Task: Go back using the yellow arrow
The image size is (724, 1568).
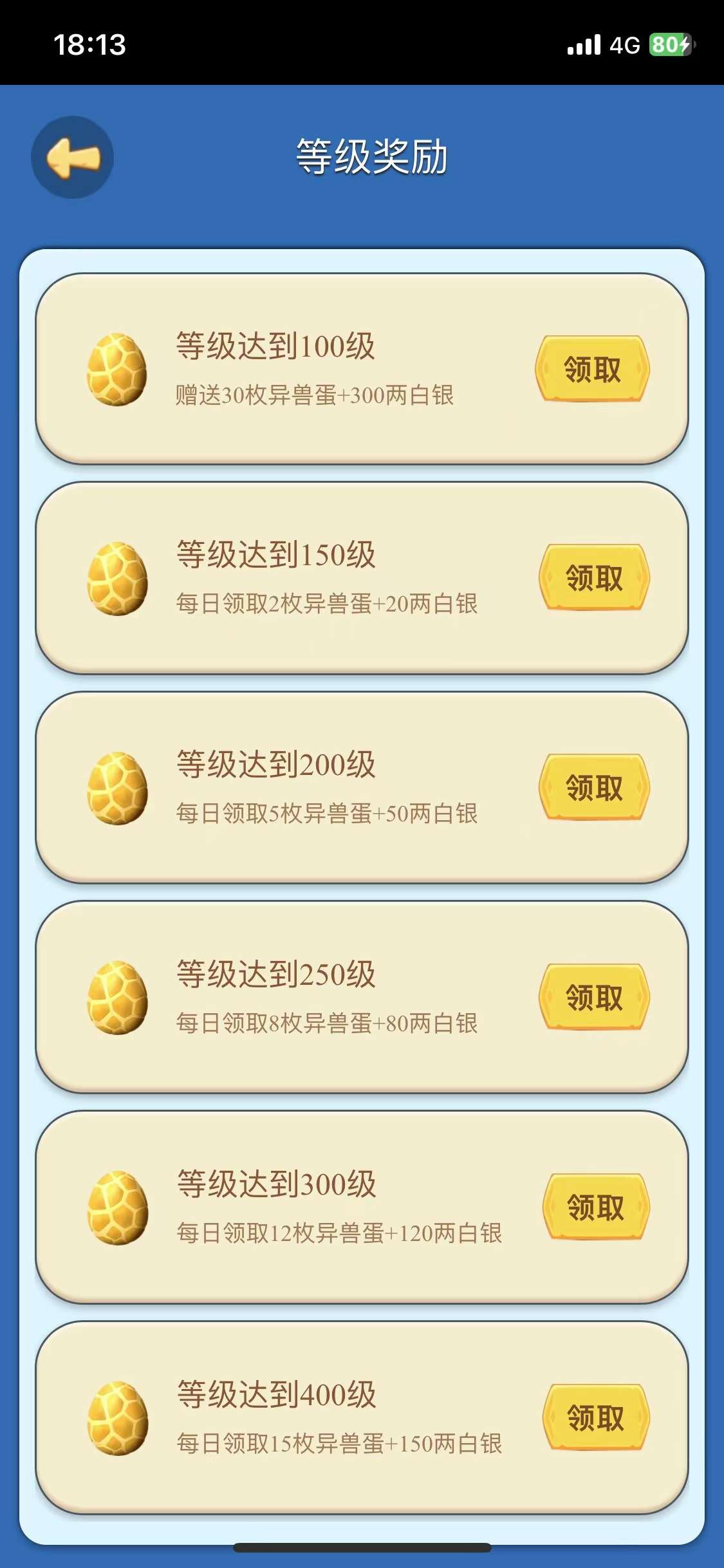Action: coord(72,157)
